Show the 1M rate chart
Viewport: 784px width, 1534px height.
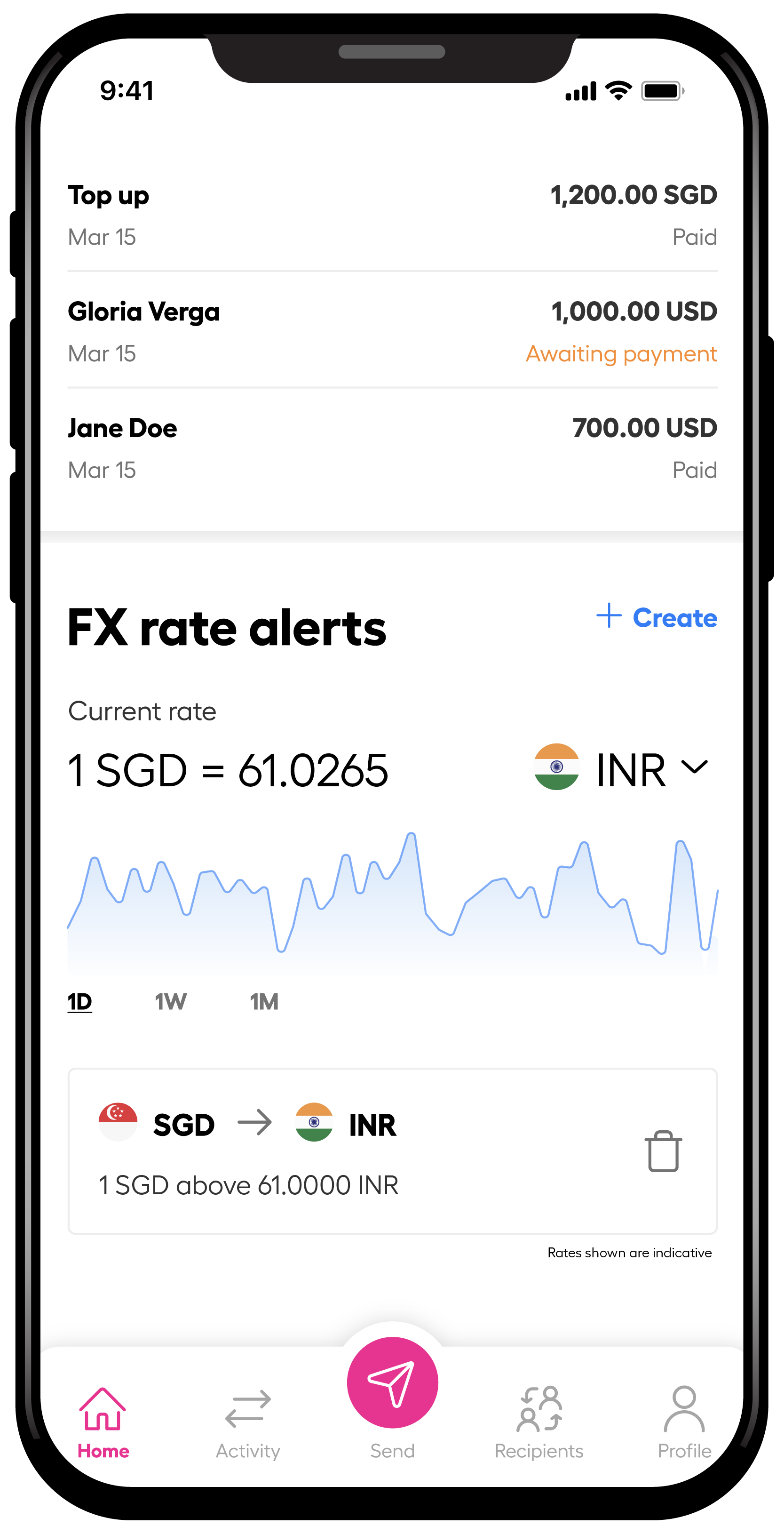(264, 1002)
